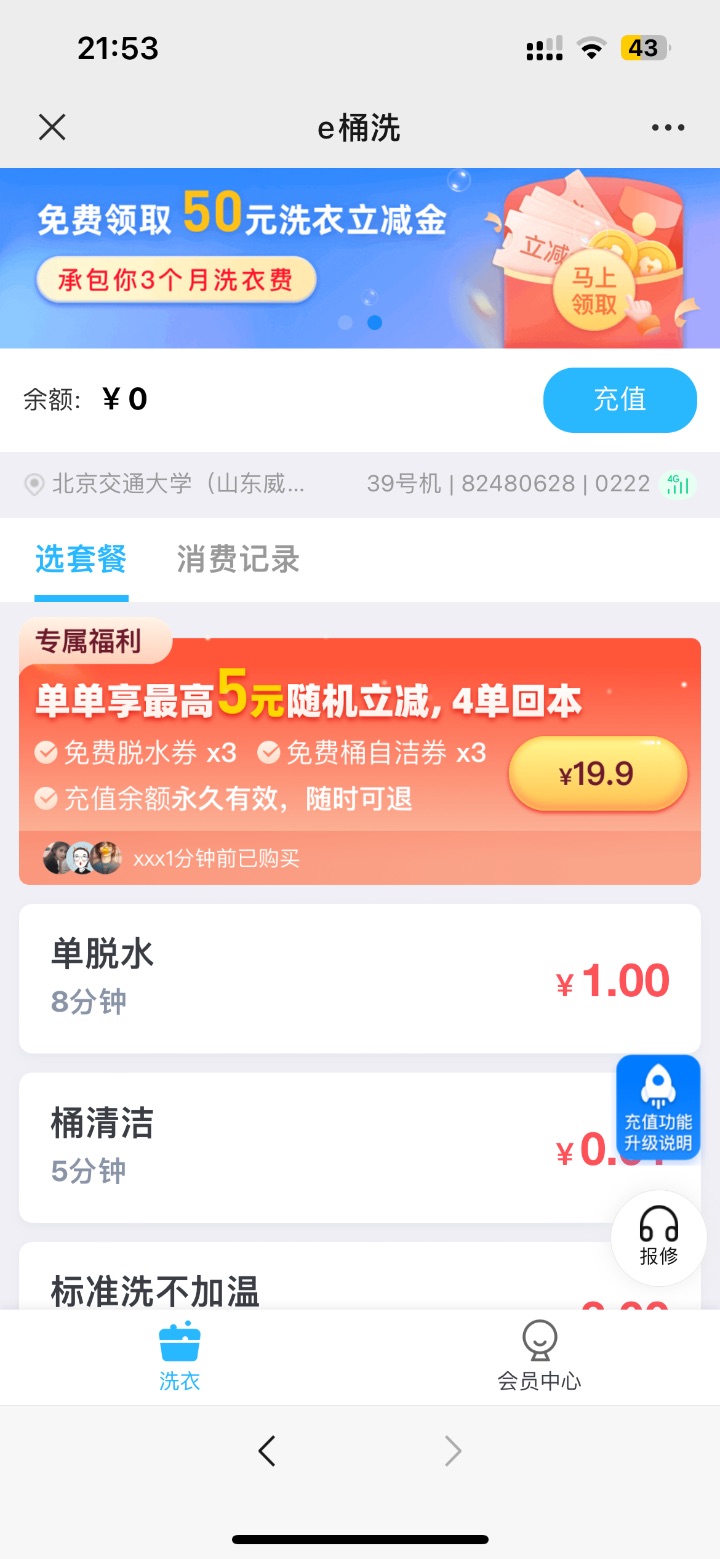The width and height of the screenshot is (720, 1559).
Task: Open the three-dot overflow menu
Action: tap(668, 128)
